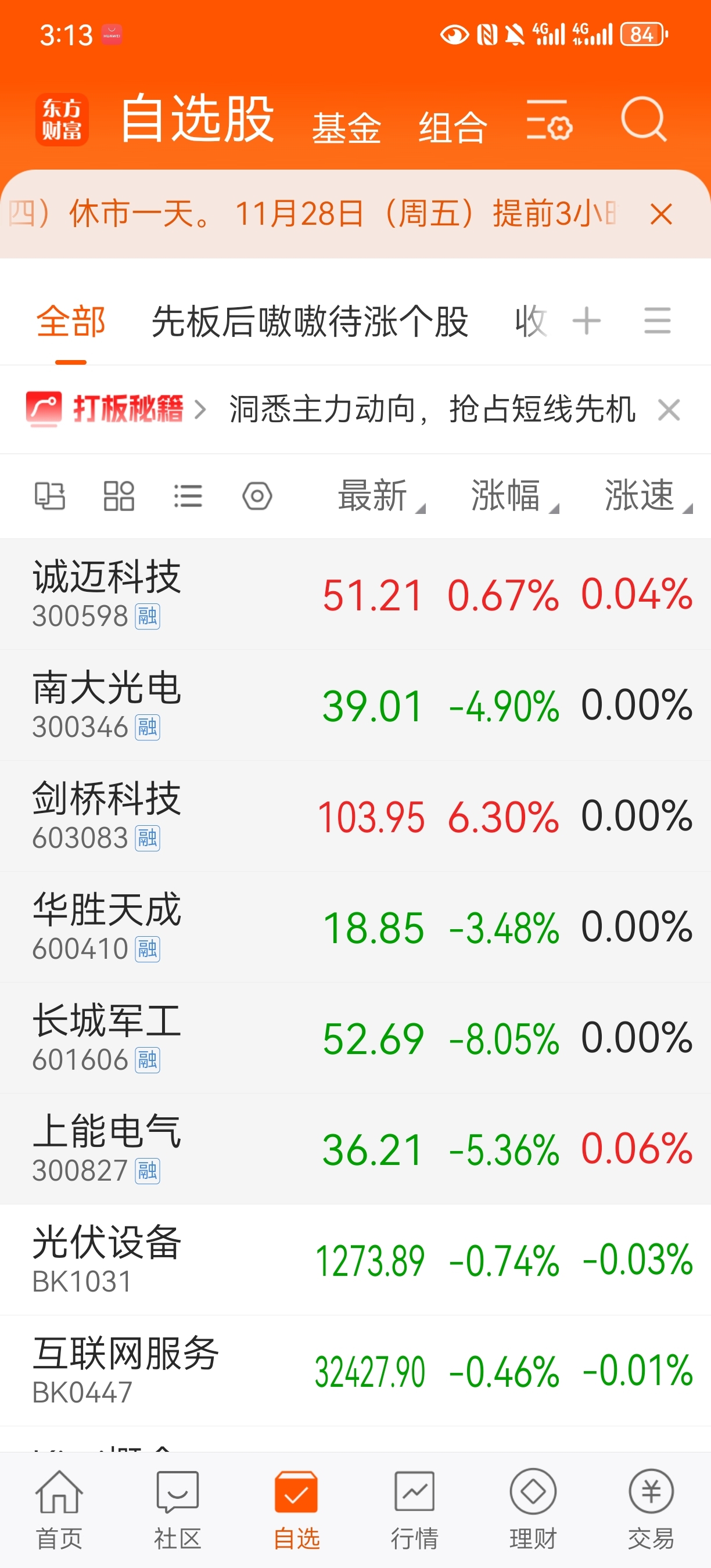Open 长城军工 stock details

[x=355, y=1037]
